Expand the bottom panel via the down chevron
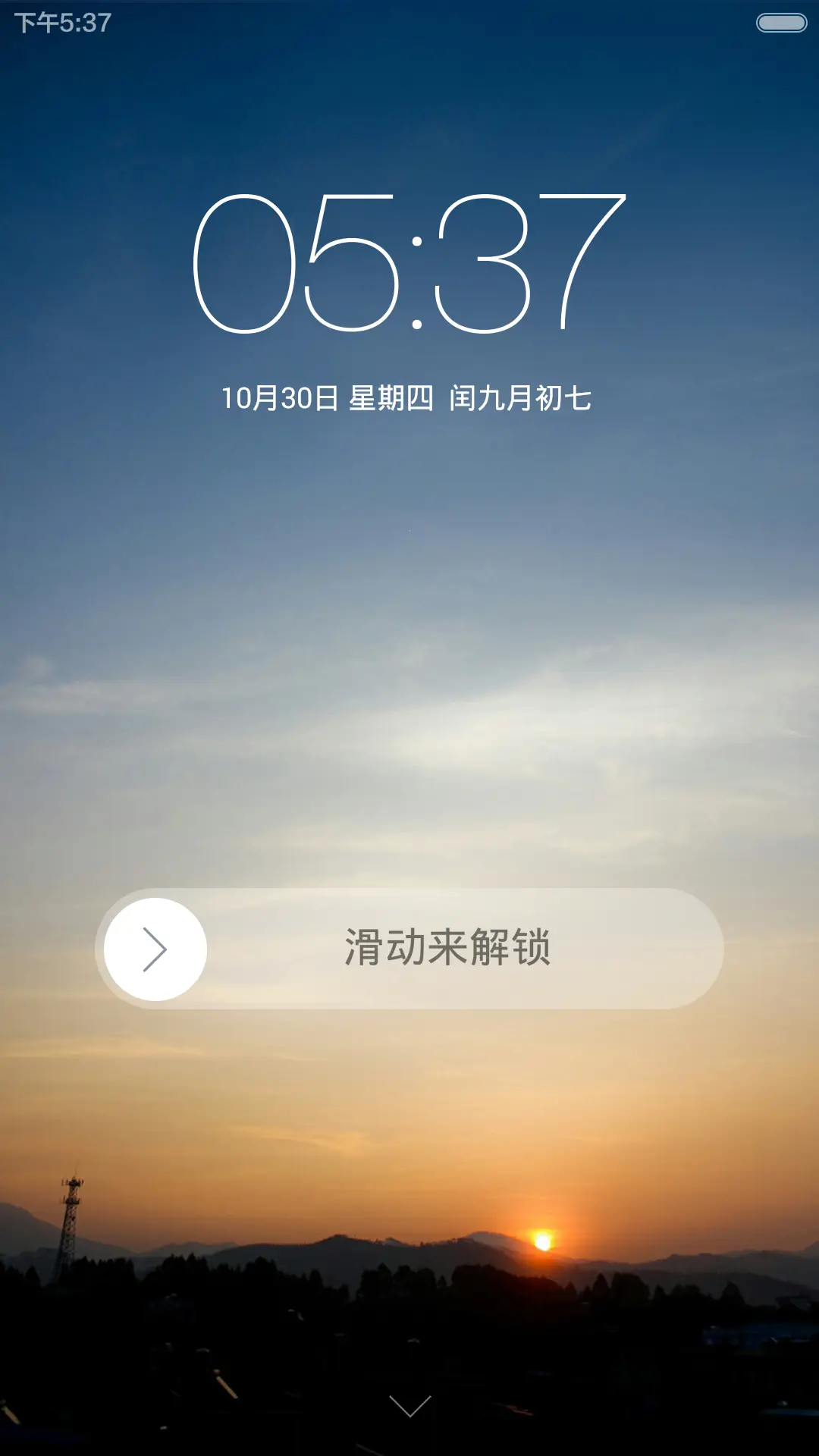The width and height of the screenshot is (819, 1456). click(x=409, y=1404)
